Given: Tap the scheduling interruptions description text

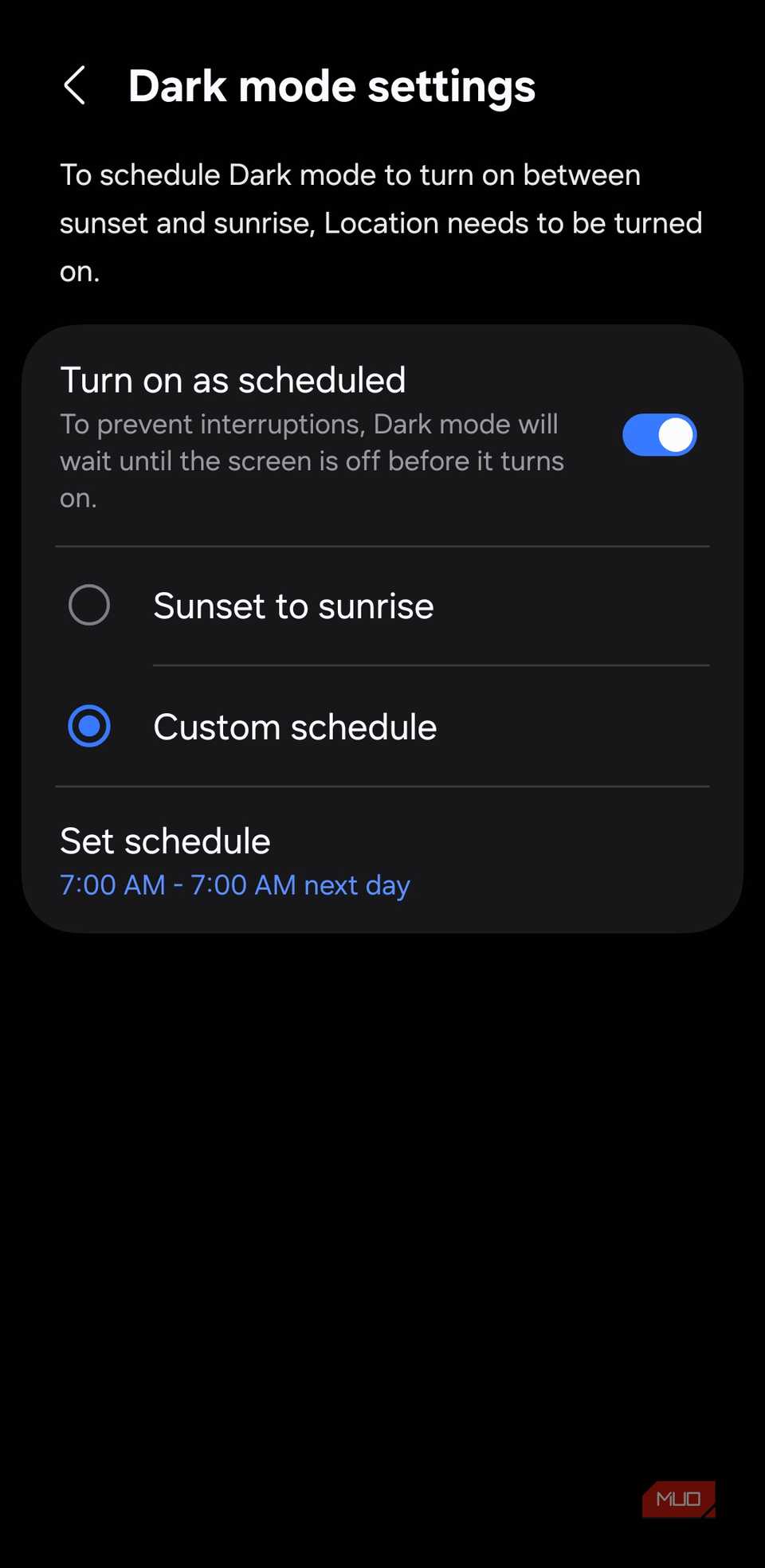Looking at the screenshot, I should click(311, 460).
